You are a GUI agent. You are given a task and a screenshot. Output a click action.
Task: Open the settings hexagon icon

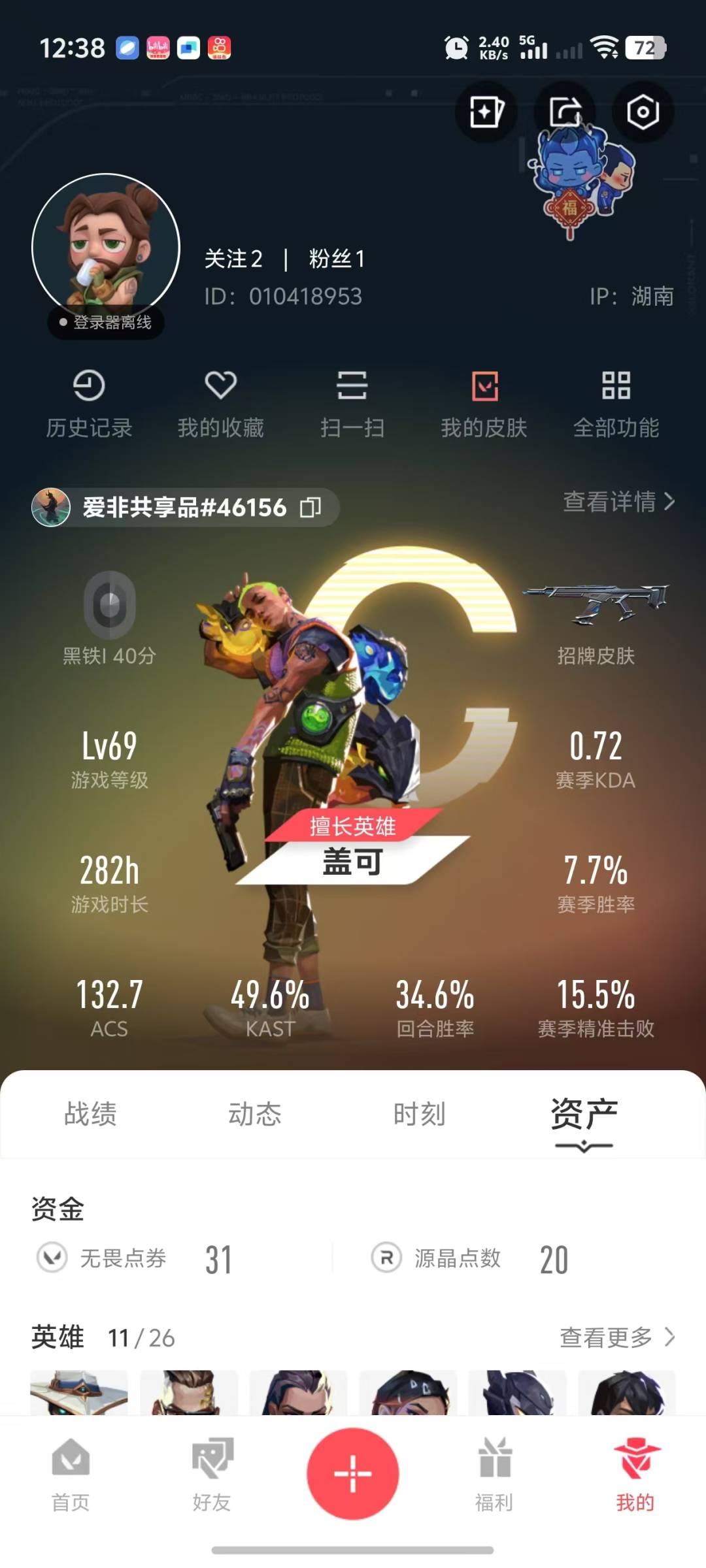[643, 112]
